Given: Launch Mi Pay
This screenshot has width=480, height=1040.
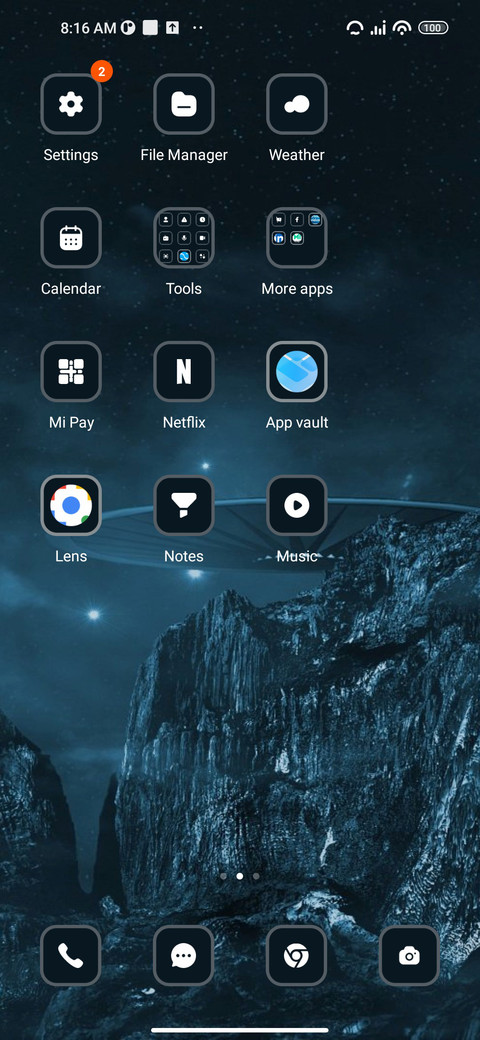Looking at the screenshot, I should (x=71, y=371).
